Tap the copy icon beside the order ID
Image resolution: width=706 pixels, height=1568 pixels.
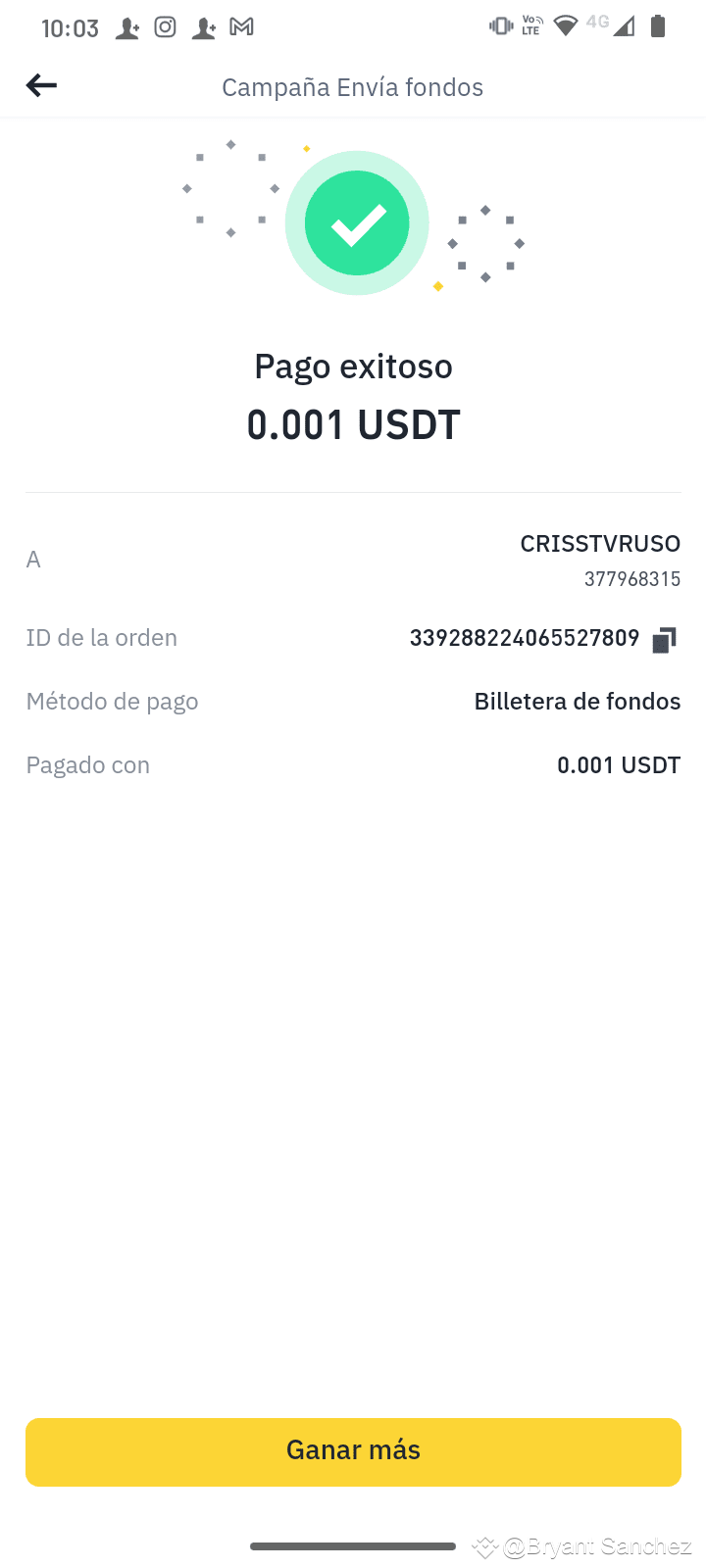click(665, 638)
